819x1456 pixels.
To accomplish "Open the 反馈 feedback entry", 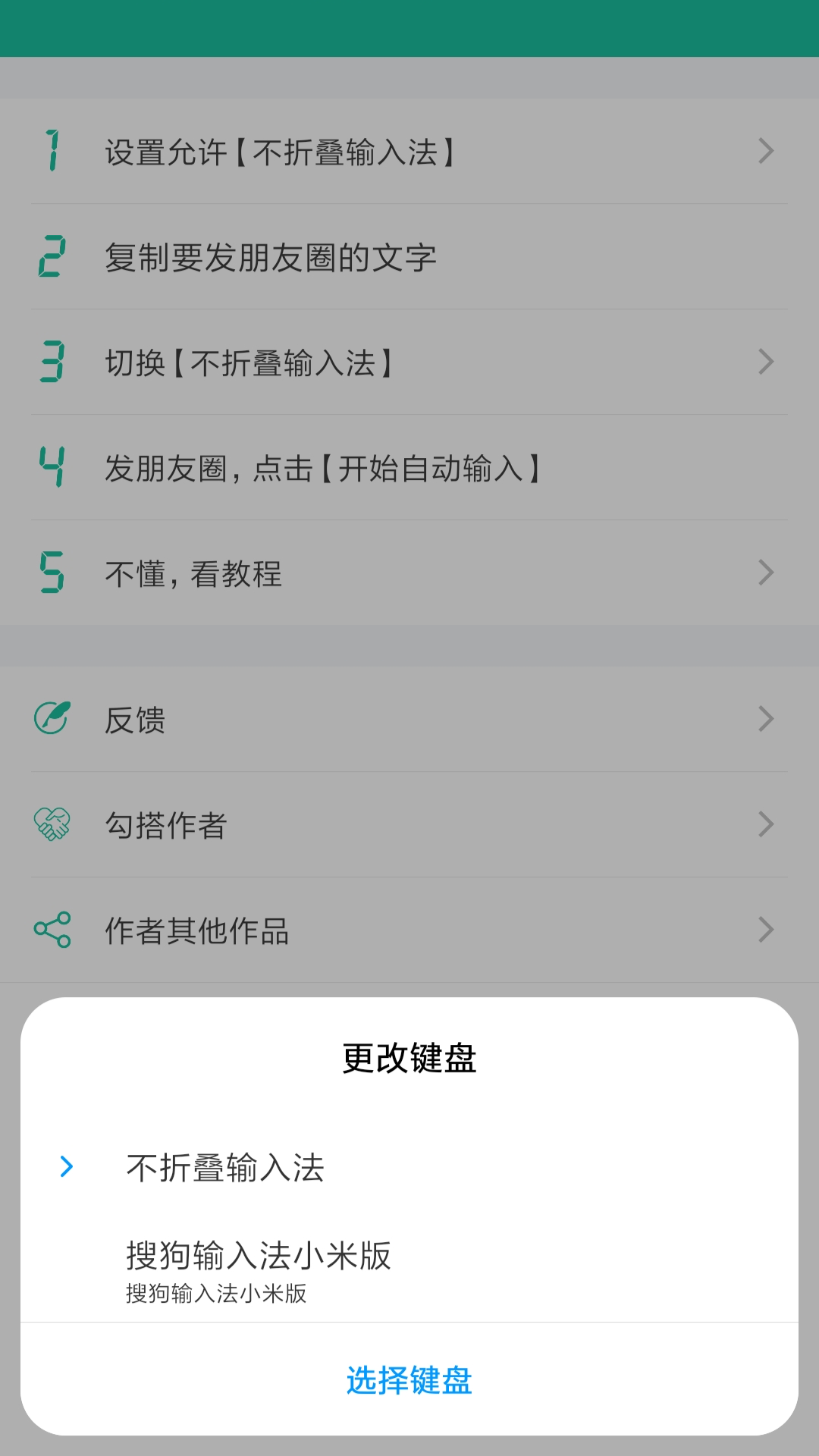I will [409, 719].
